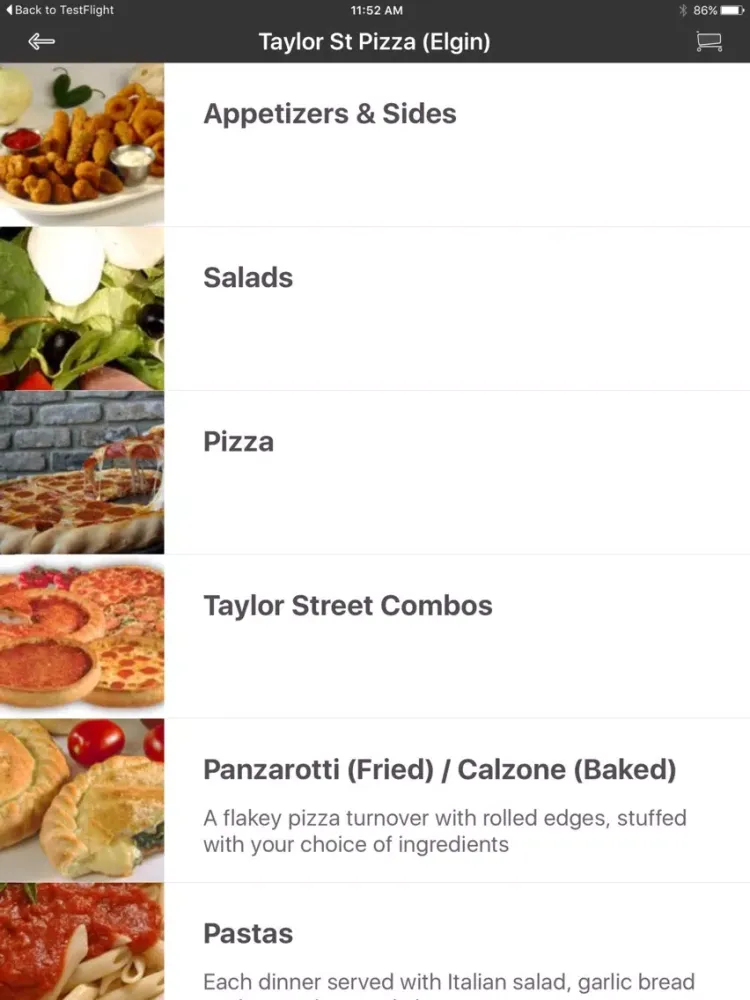Tap the pizza slice photo
The width and height of the screenshot is (750, 1000).
pos(81,471)
